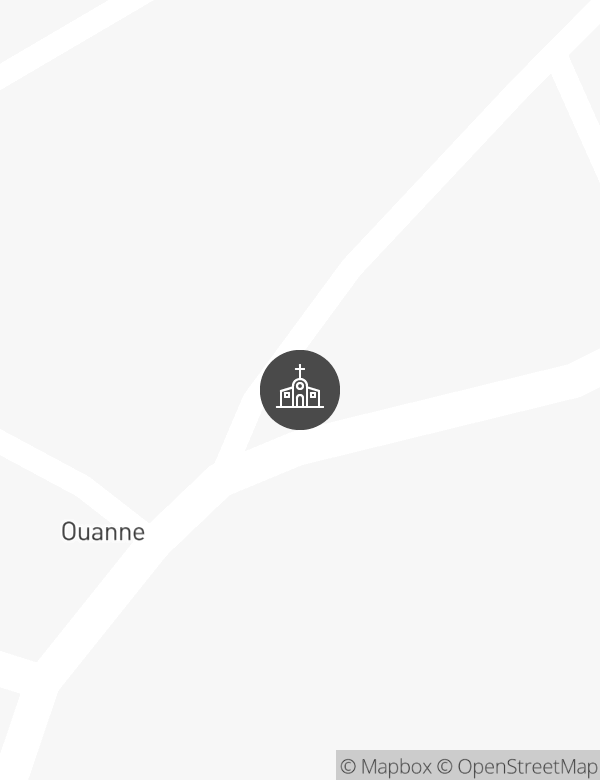Tap the church marker on the map
Screen dimensions: 600x780
(300, 390)
